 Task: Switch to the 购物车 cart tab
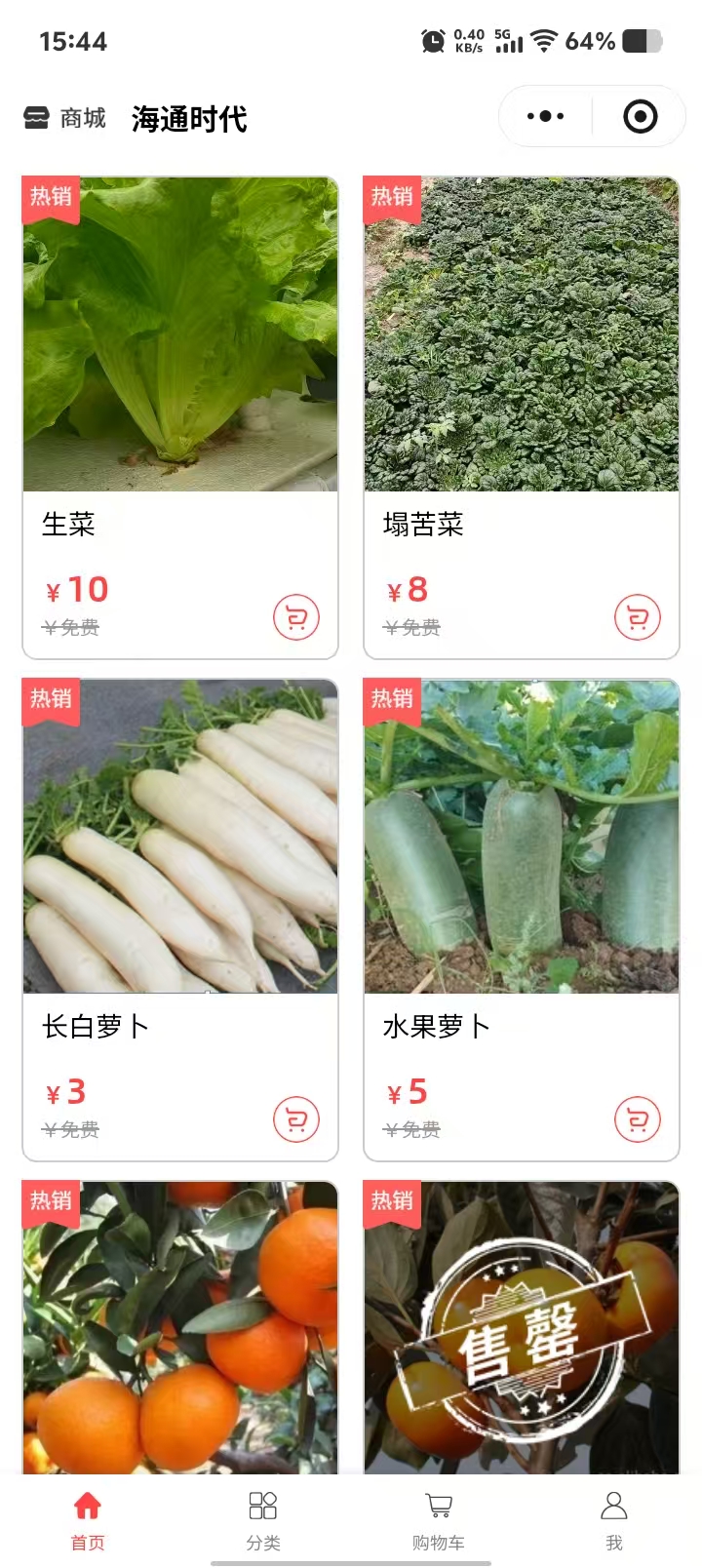(439, 1519)
